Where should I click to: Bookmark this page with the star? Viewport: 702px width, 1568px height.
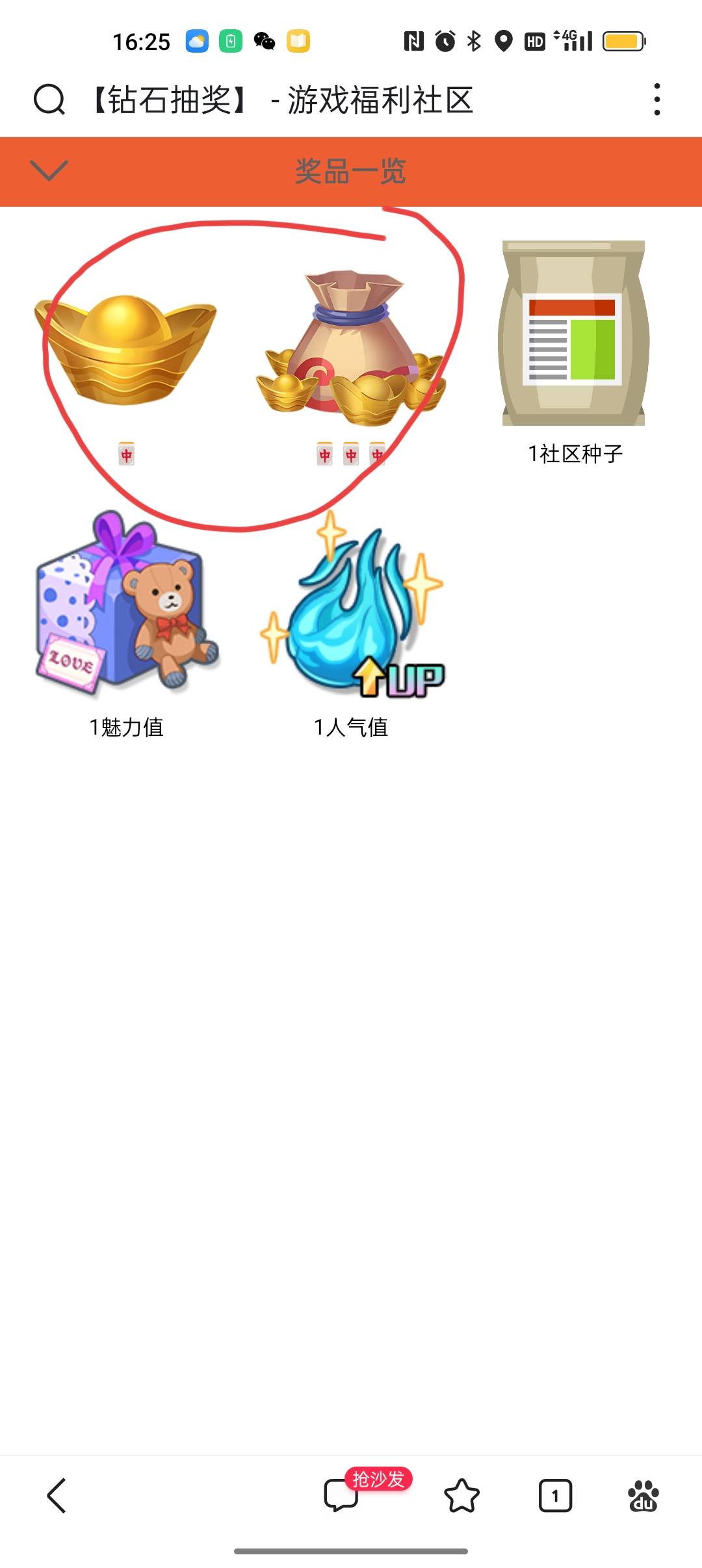pos(461,1495)
